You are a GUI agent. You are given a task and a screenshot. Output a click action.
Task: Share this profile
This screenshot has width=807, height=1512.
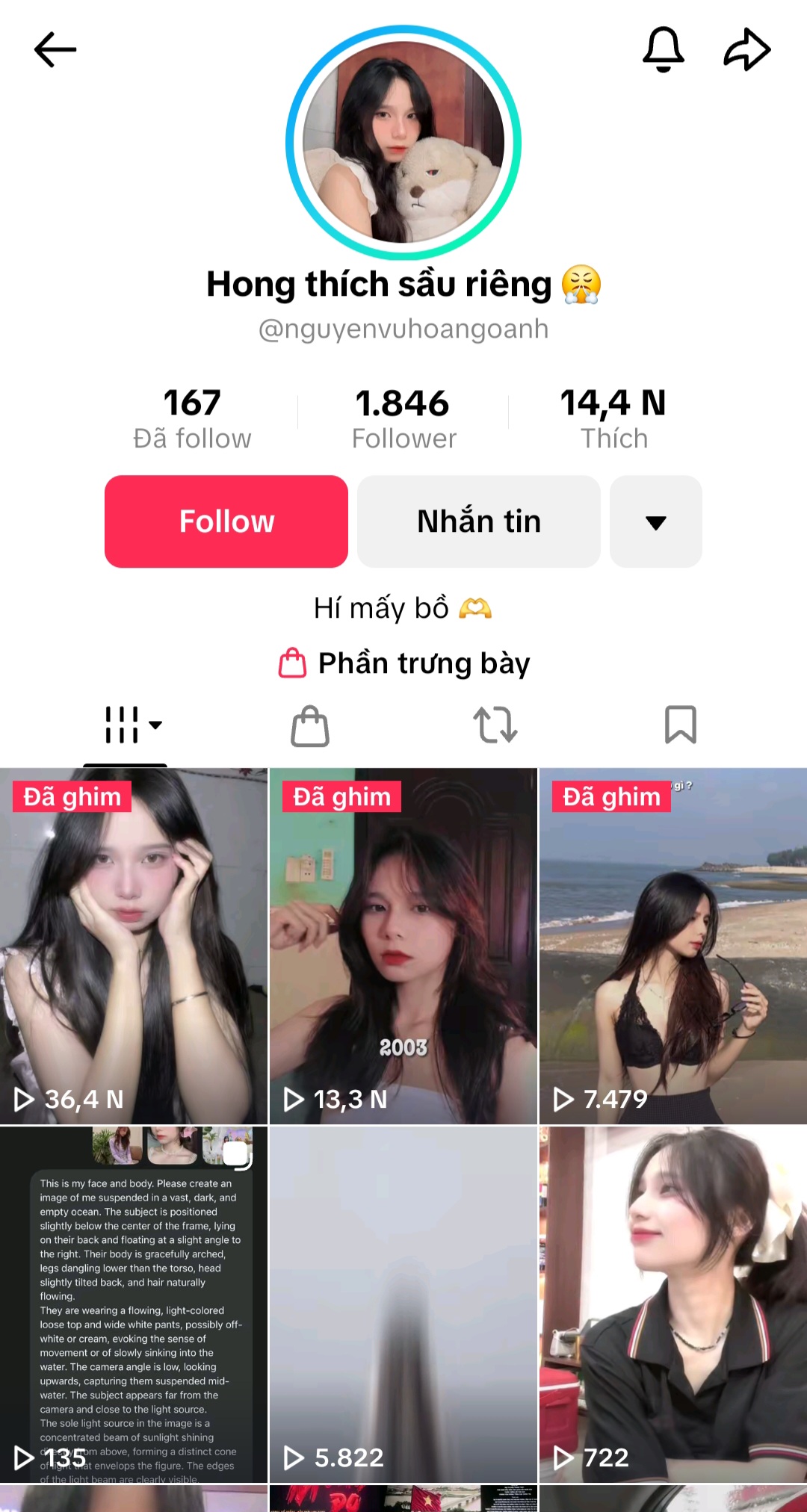746,50
